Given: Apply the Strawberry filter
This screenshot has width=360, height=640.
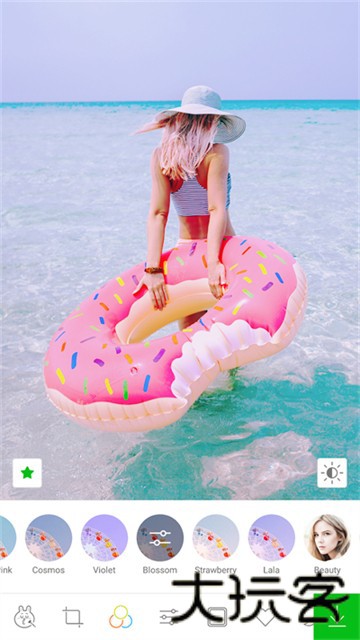Looking at the screenshot, I should [x=216, y=538].
